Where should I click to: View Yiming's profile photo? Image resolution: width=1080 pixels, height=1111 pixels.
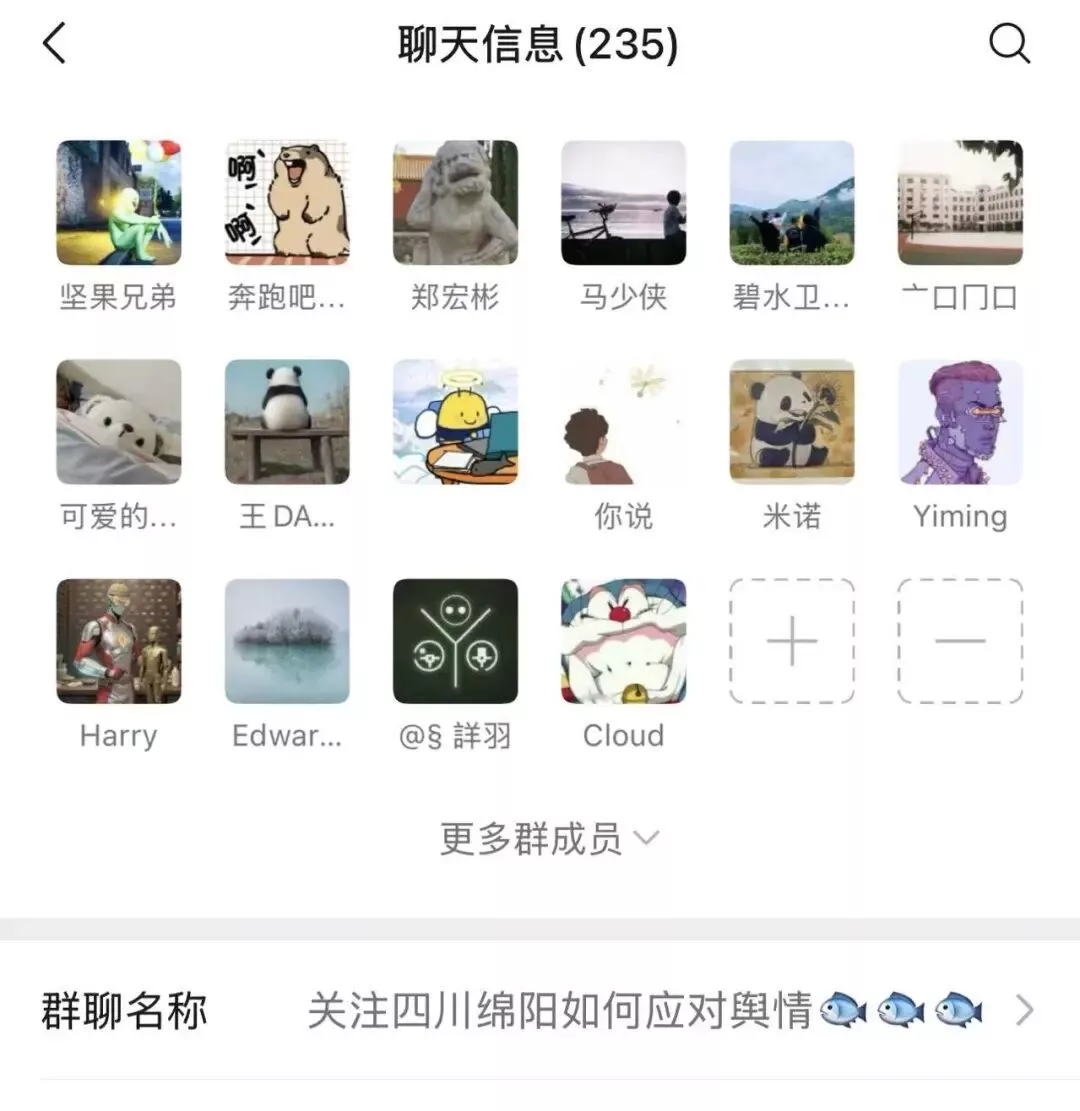[x=960, y=422]
